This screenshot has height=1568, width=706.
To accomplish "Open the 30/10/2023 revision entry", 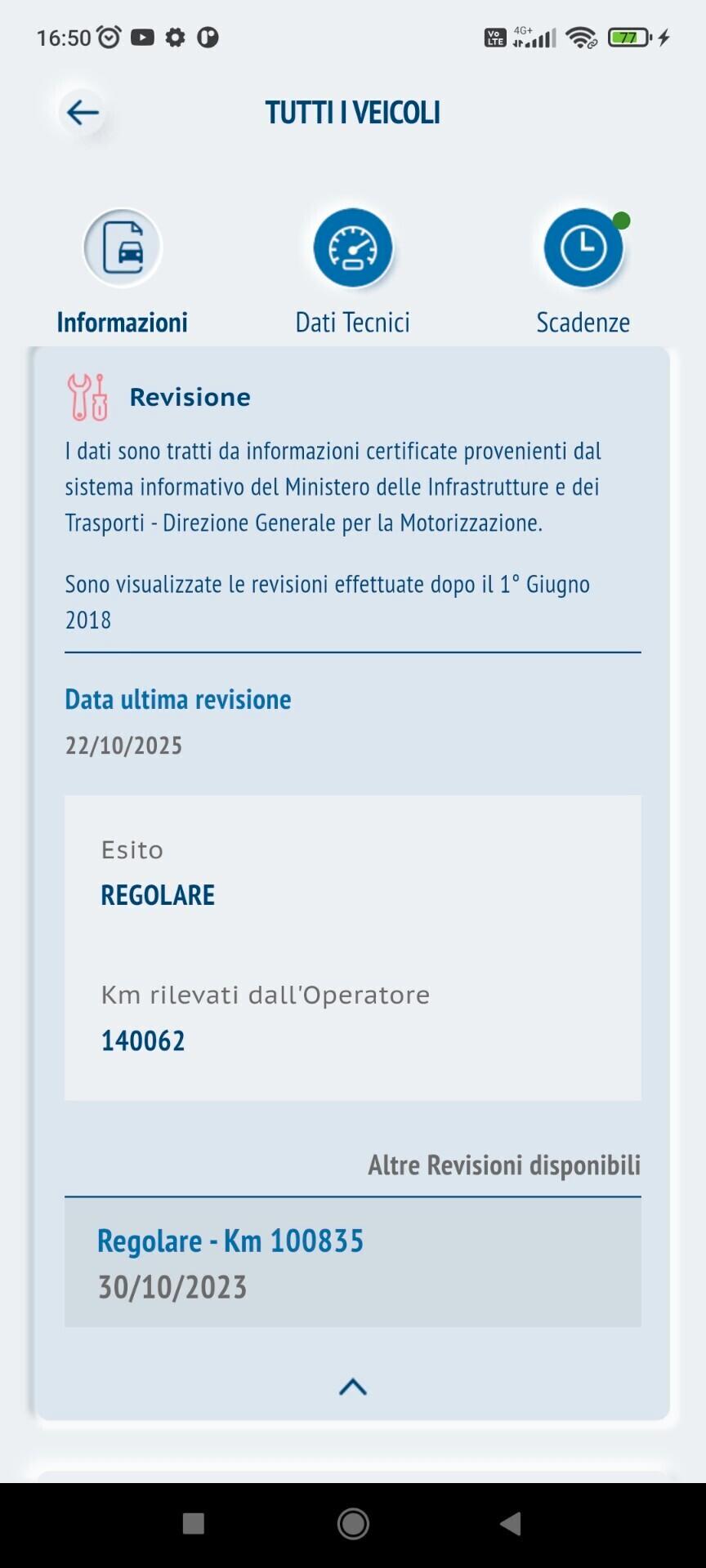I will (352, 1262).
